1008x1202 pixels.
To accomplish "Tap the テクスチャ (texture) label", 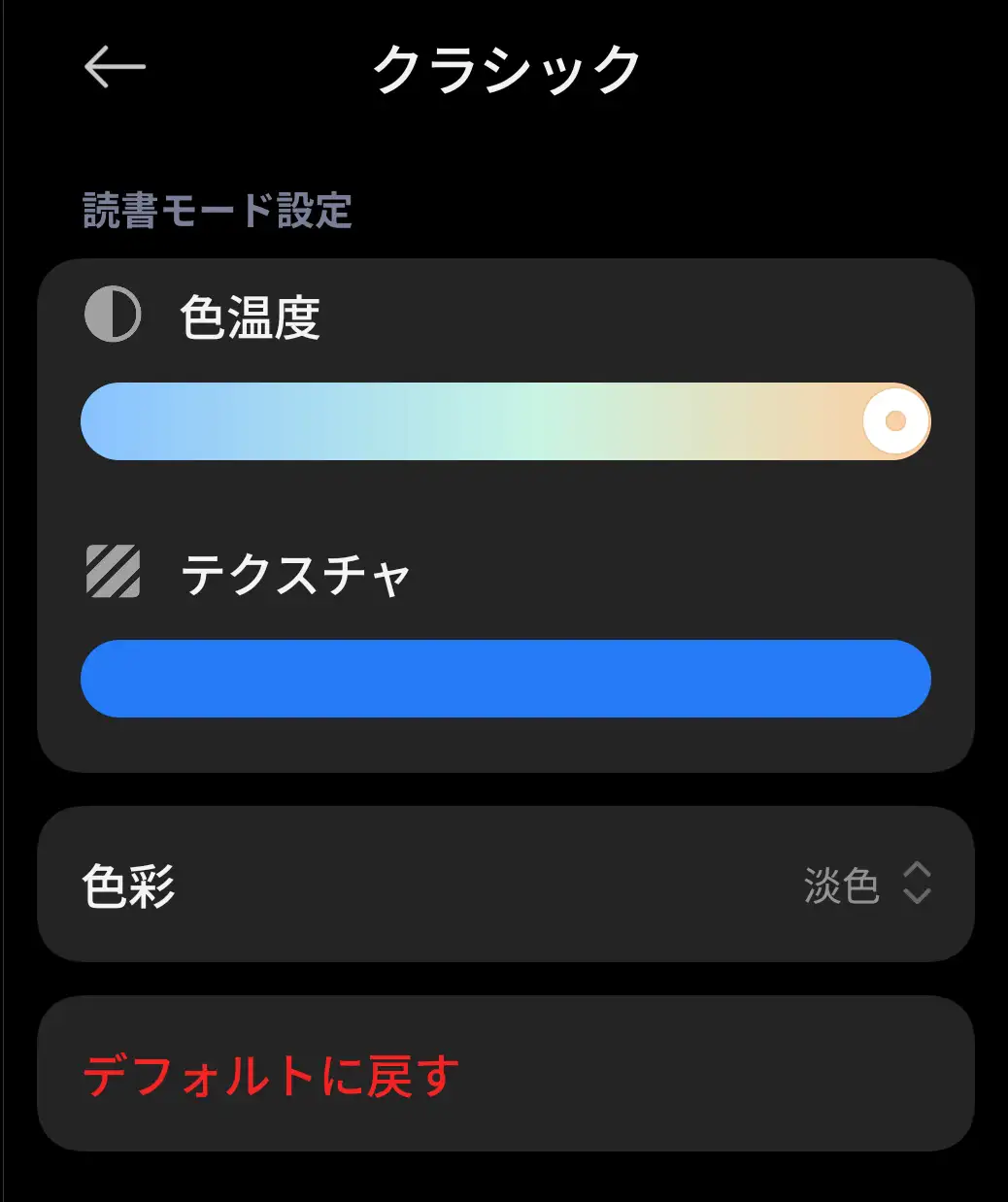I will [296, 573].
